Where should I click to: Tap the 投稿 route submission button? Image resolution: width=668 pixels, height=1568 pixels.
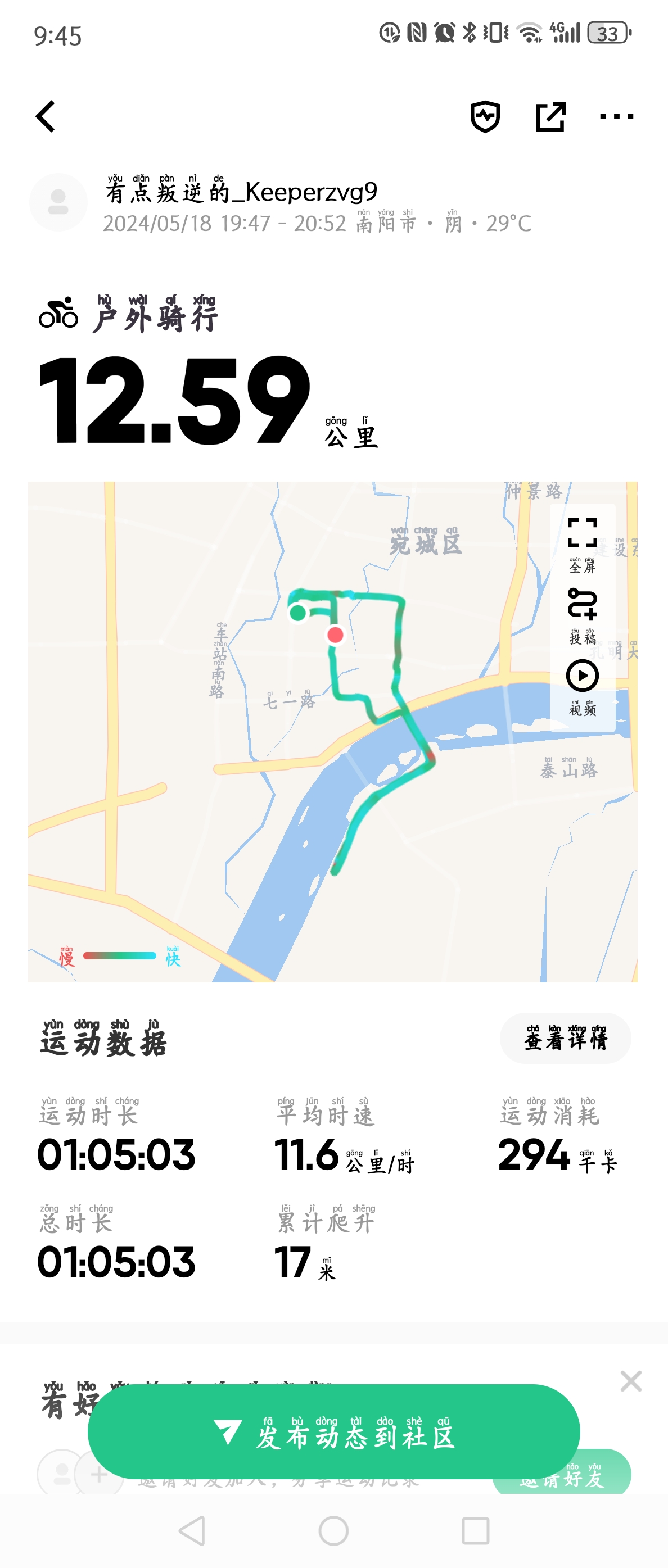click(x=582, y=615)
